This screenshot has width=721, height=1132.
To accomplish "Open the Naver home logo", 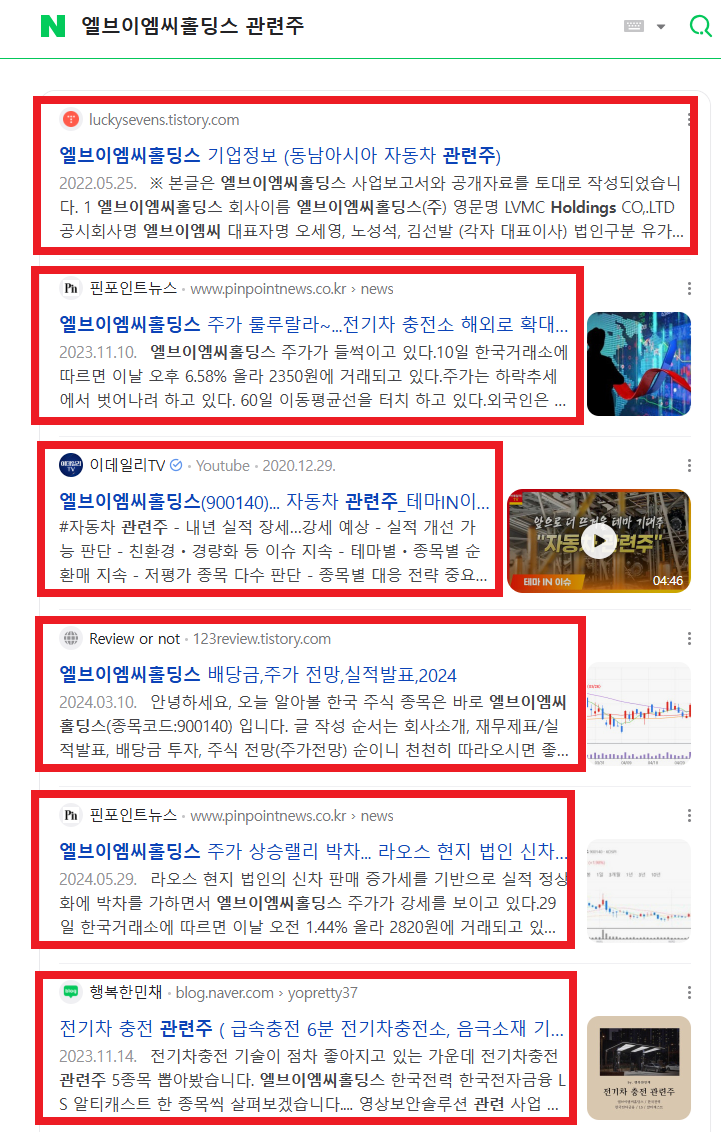I will (52, 26).
